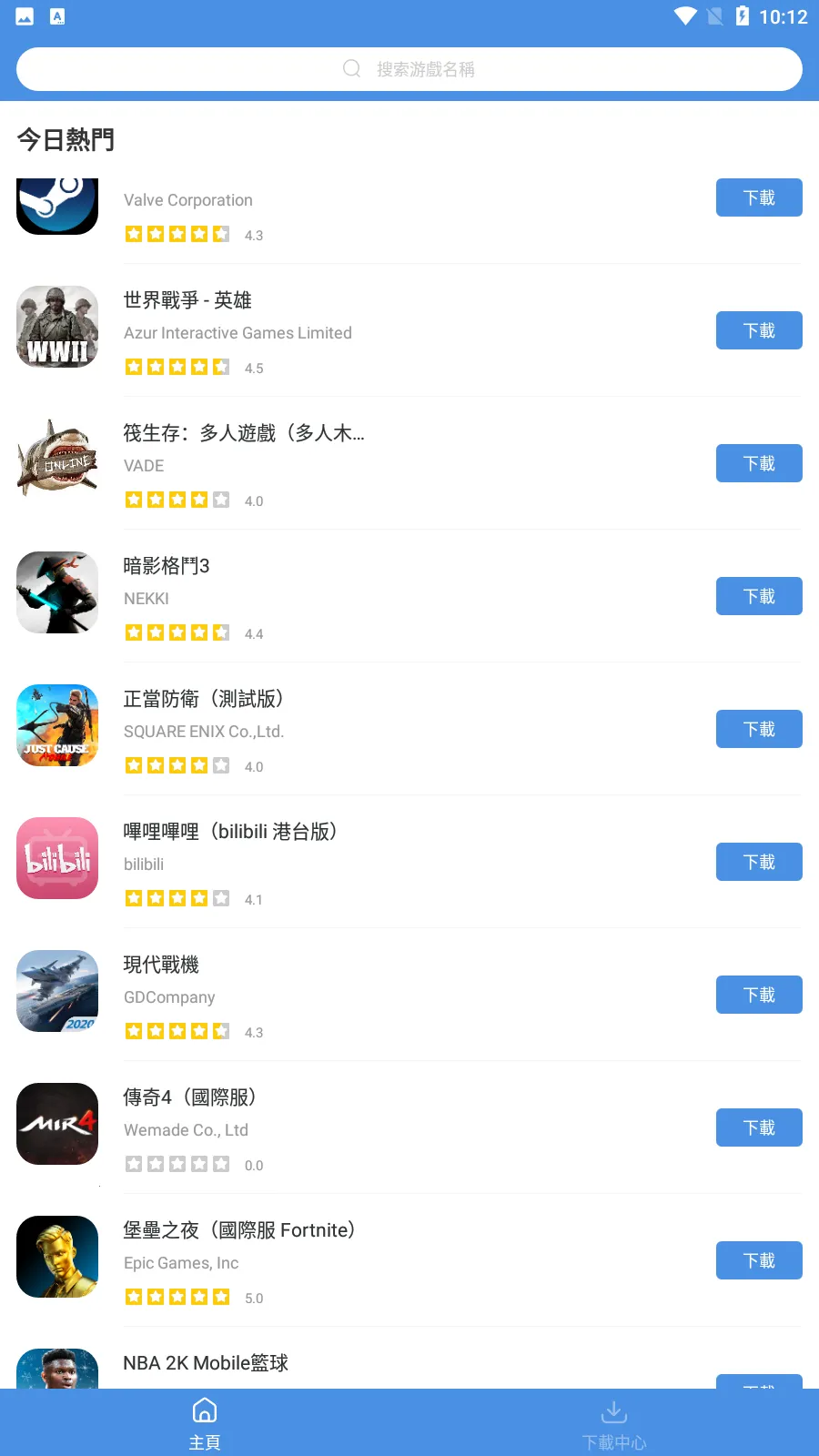
Task: Download 傳奇4(國際服)
Action: (x=758, y=1127)
